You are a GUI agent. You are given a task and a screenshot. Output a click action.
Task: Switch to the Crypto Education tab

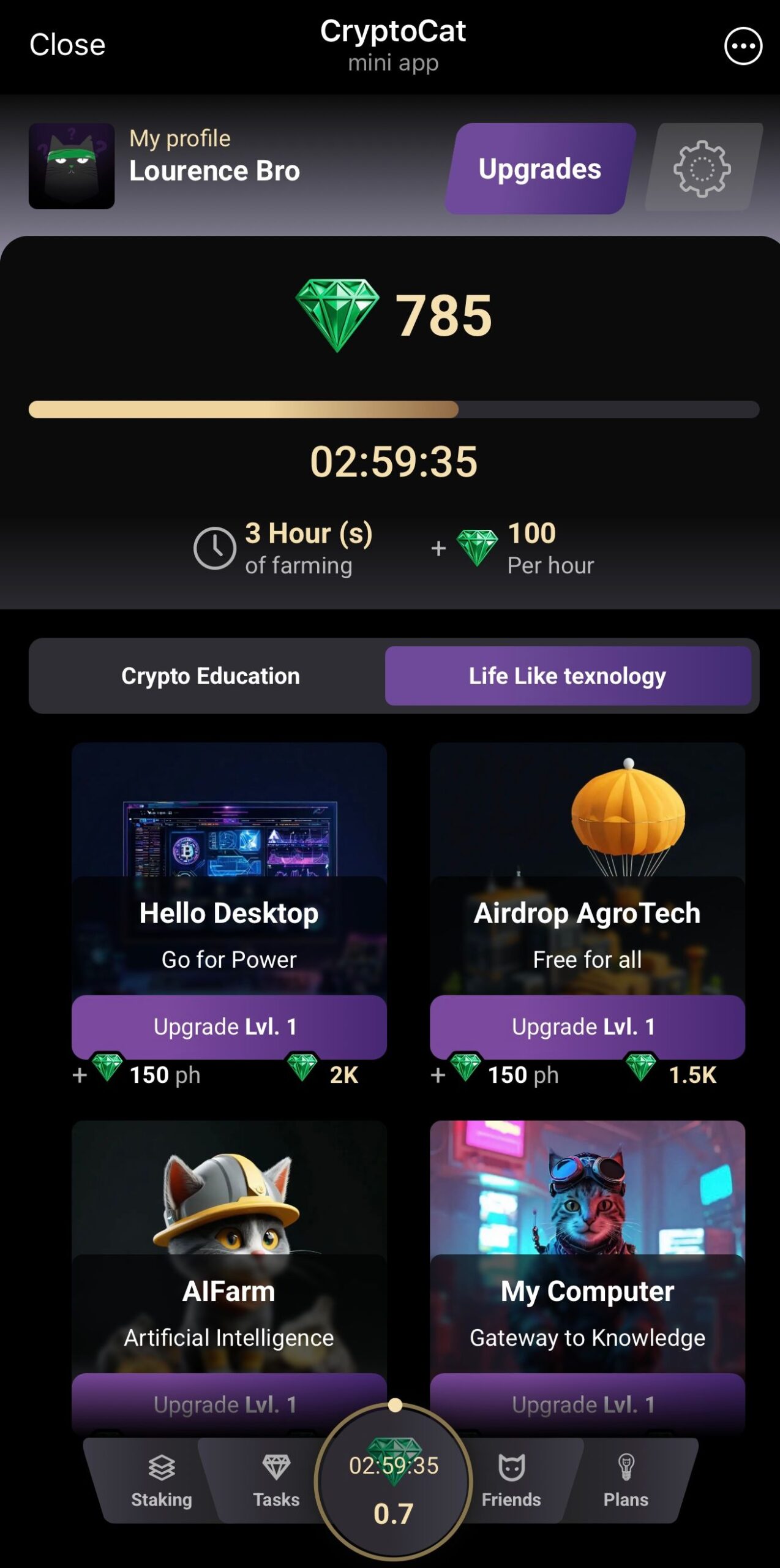(x=210, y=676)
